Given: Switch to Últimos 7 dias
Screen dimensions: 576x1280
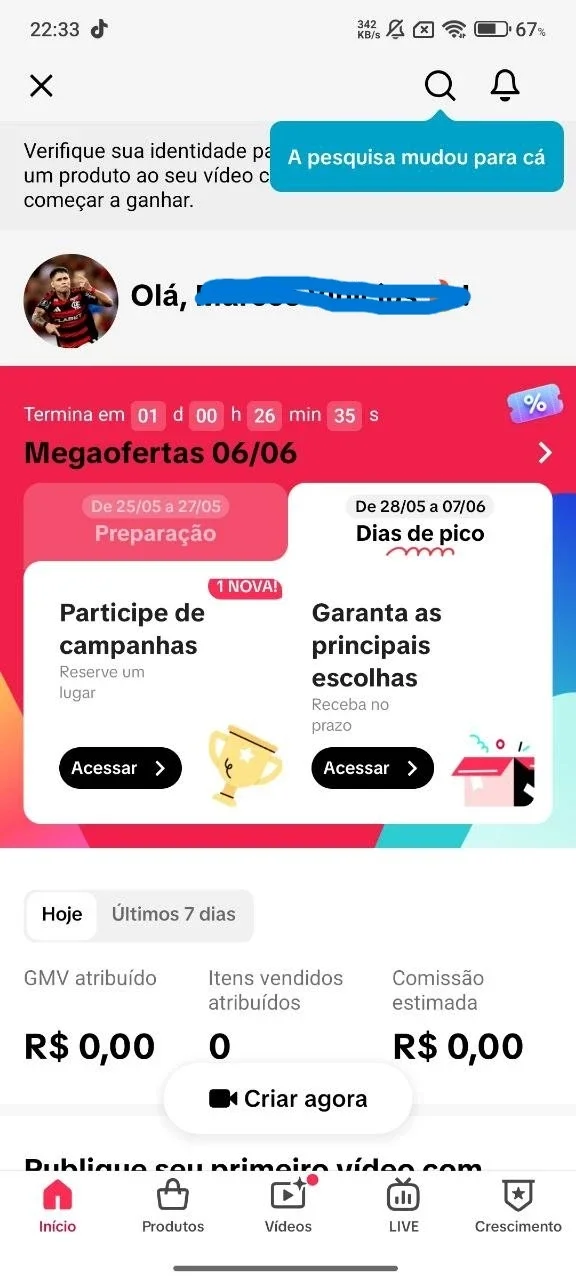Looking at the screenshot, I should 174,914.
